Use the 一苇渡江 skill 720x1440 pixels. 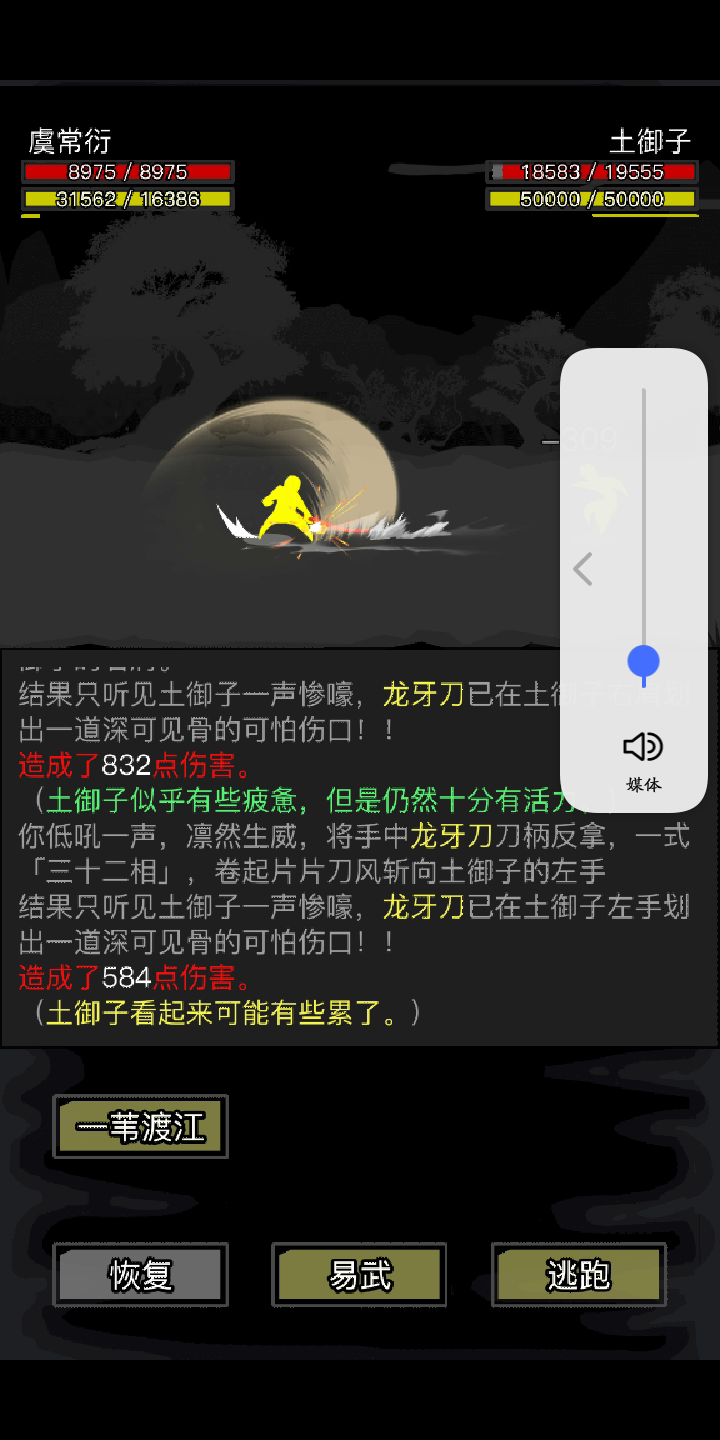(141, 1127)
